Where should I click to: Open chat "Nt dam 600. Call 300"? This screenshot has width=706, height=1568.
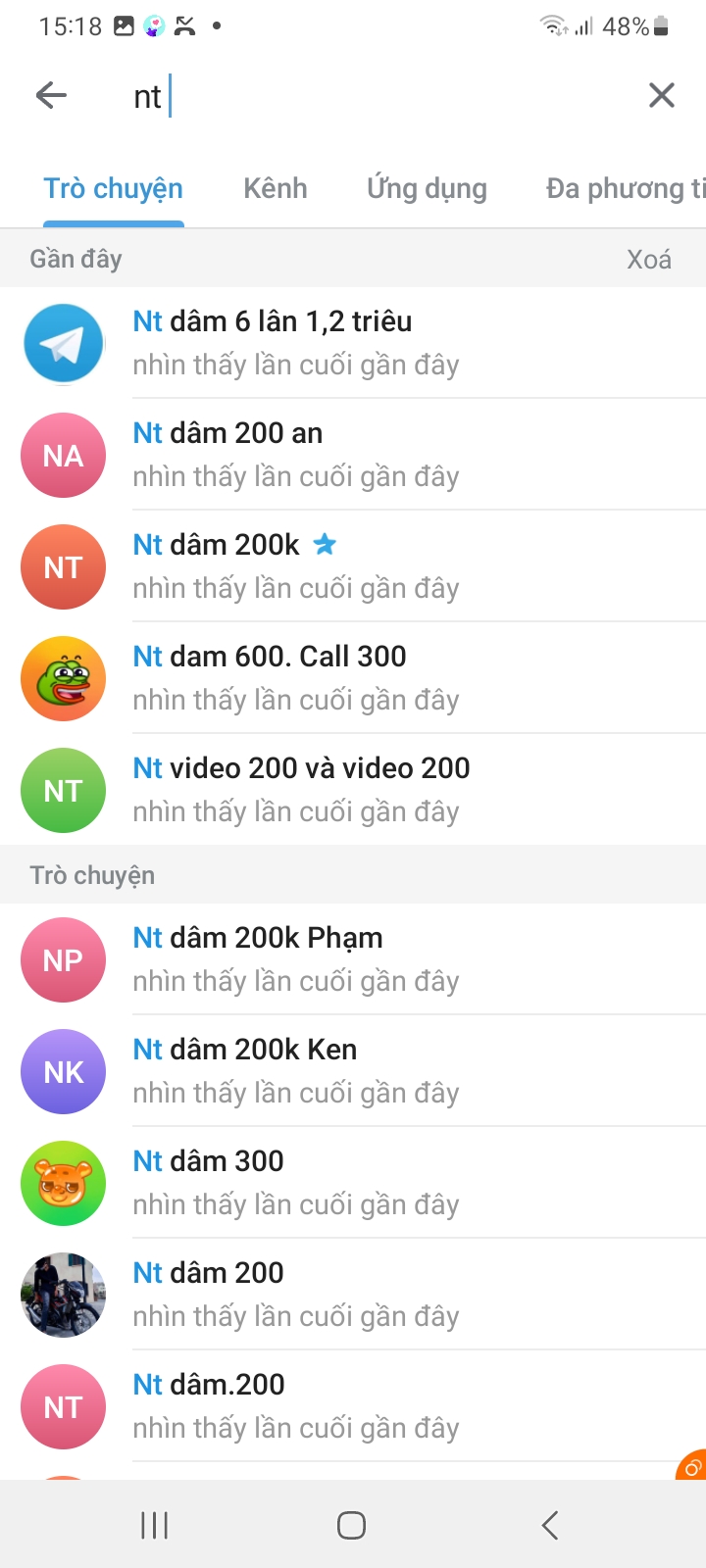click(353, 678)
